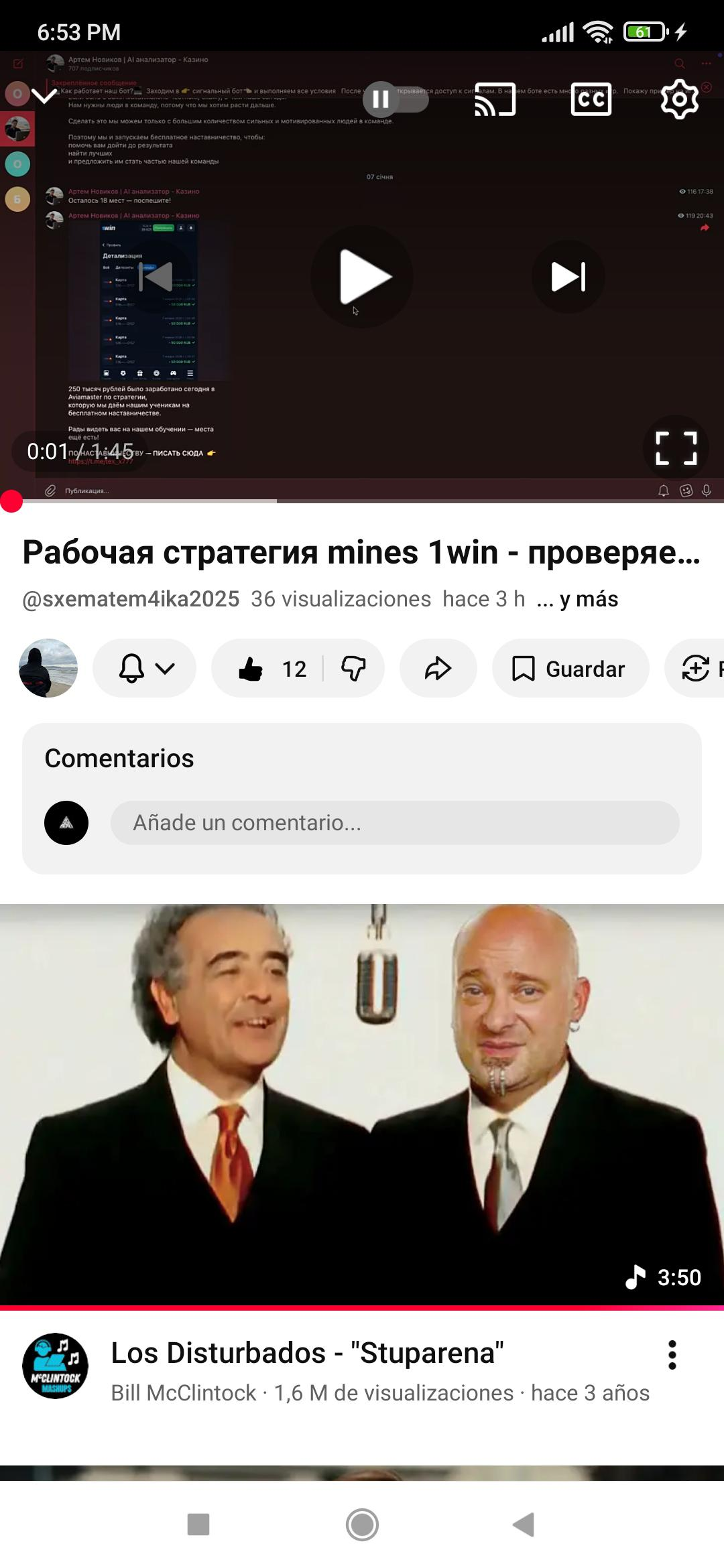
Task: Share this video
Action: click(438, 668)
